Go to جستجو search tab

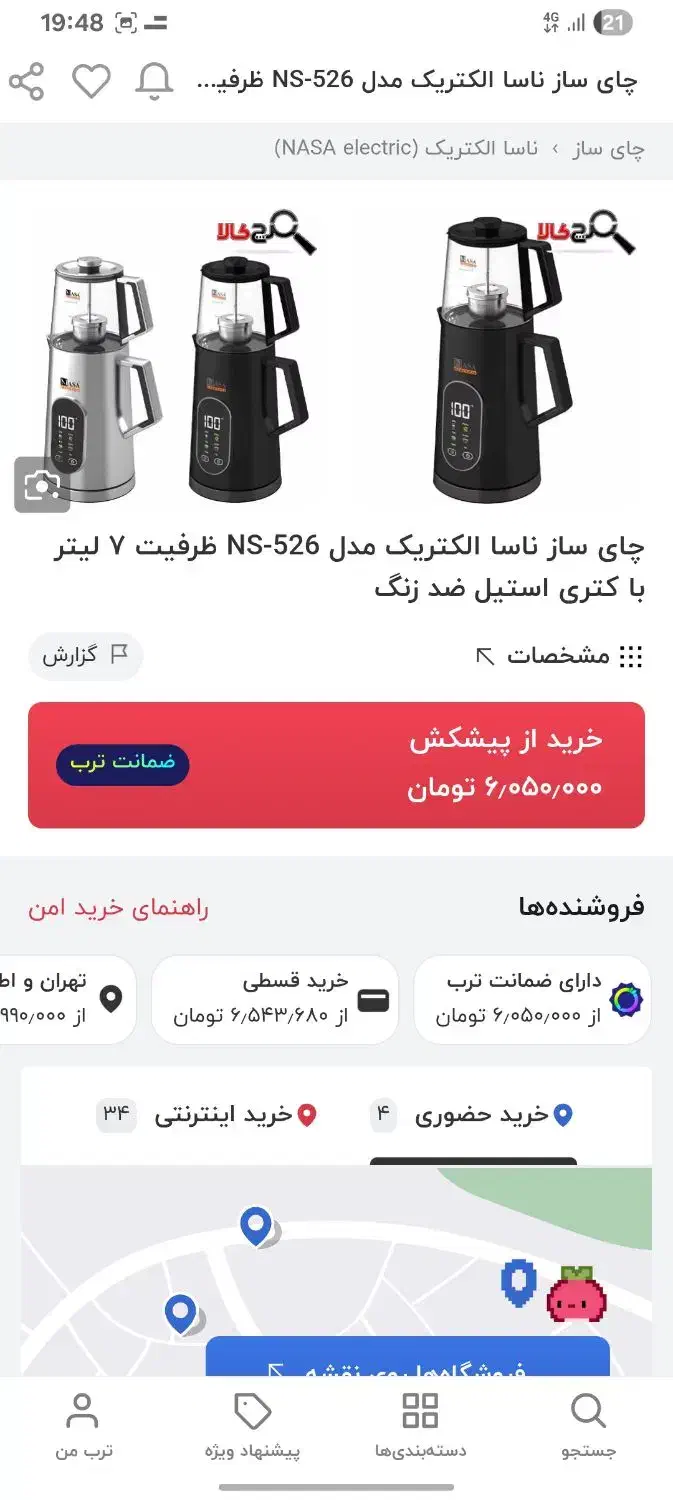(x=588, y=1427)
